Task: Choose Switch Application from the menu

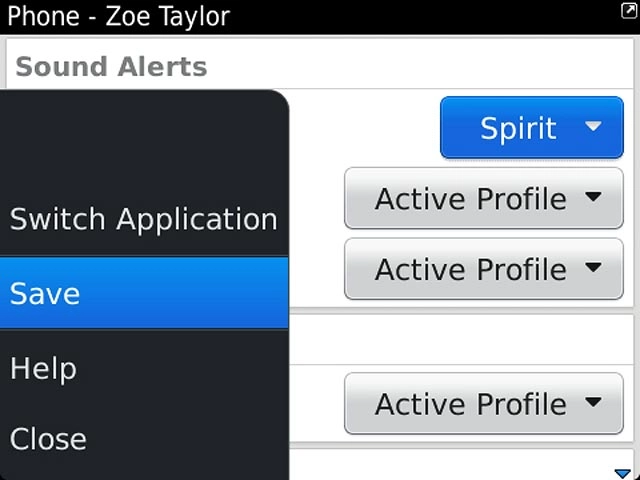Action: click(x=144, y=219)
